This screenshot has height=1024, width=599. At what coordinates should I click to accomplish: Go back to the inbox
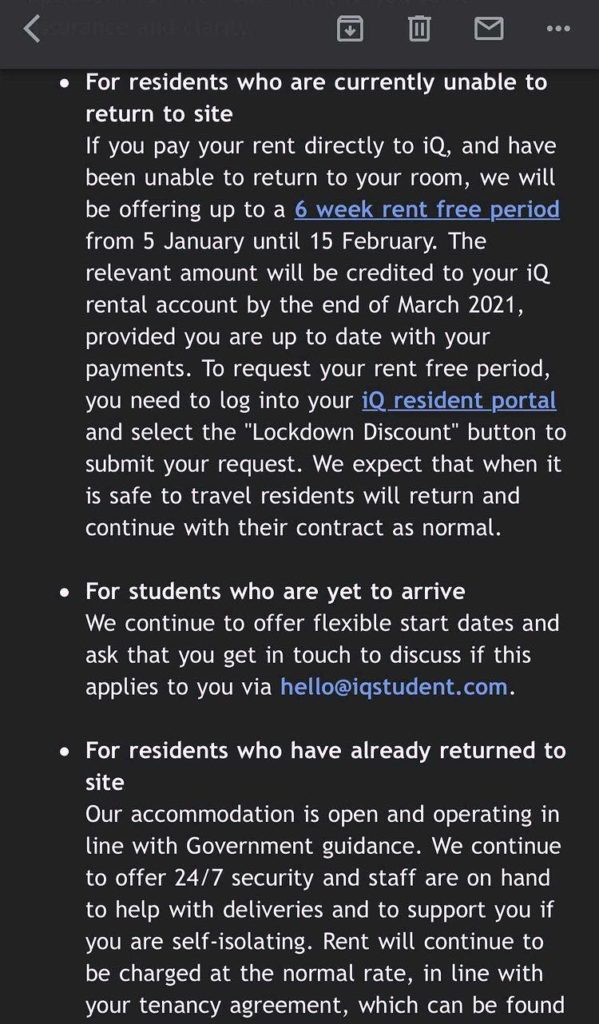coord(31,29)
